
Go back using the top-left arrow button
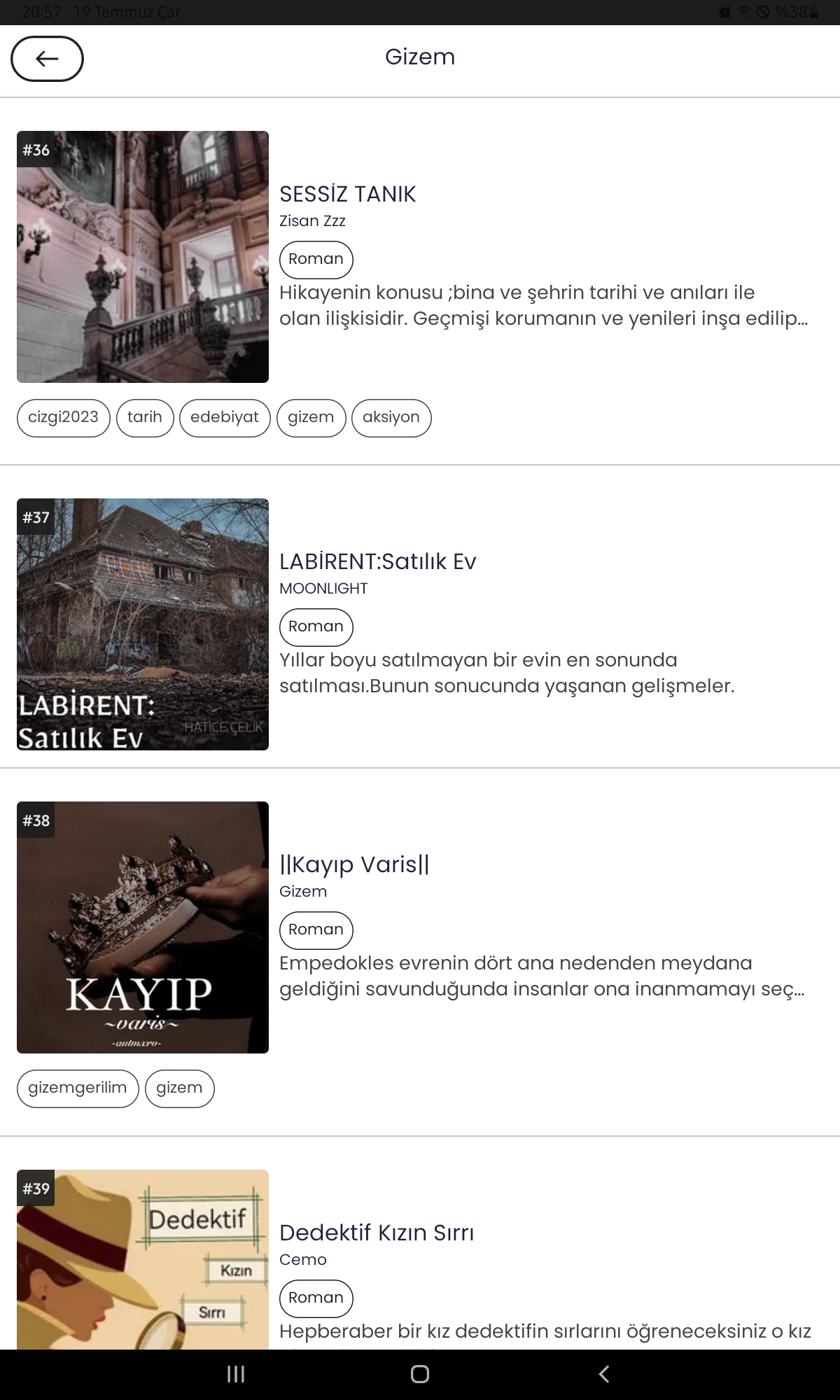coord(47,59)
